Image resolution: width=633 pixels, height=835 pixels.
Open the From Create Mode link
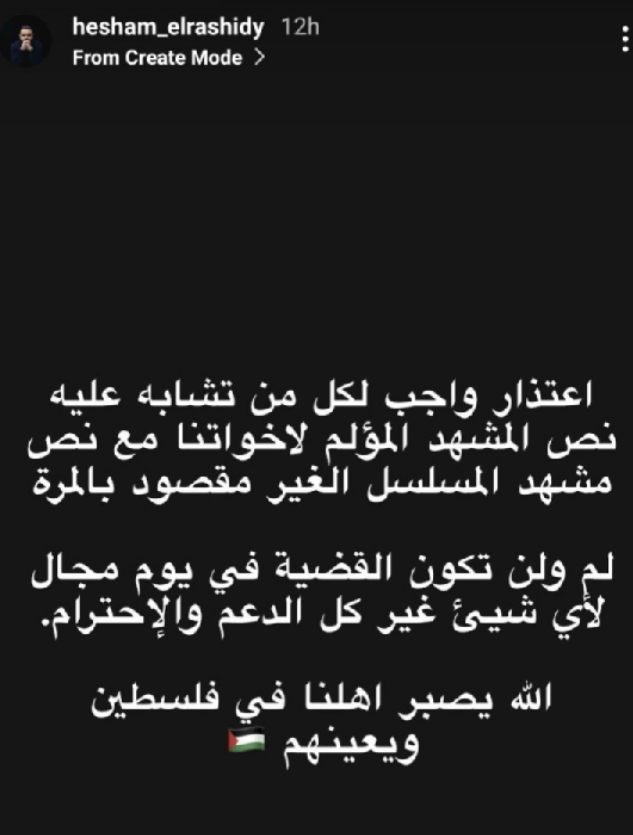(x=168, y=58)
